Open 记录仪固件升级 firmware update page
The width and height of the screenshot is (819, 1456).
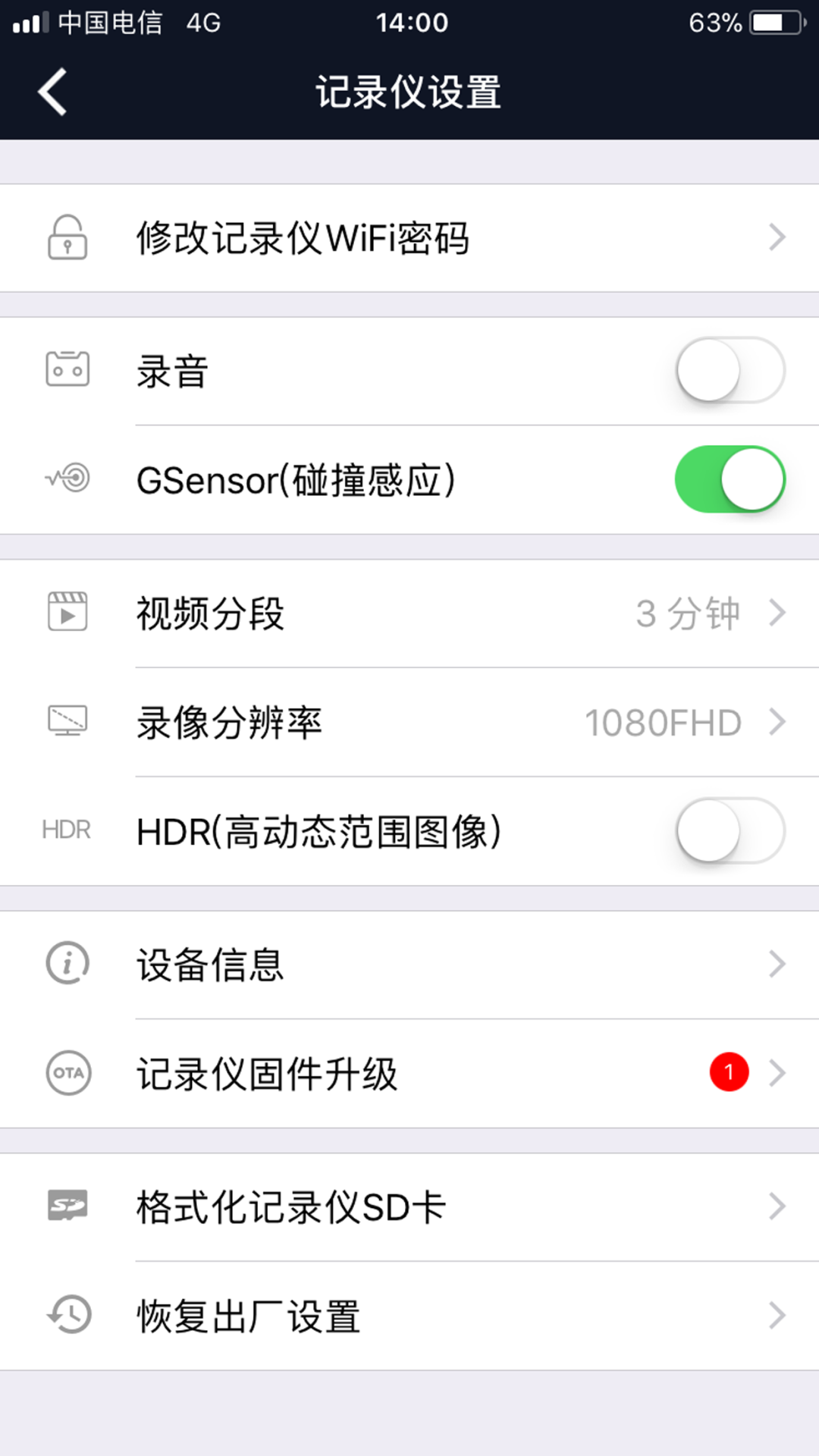coord(409,1072)
